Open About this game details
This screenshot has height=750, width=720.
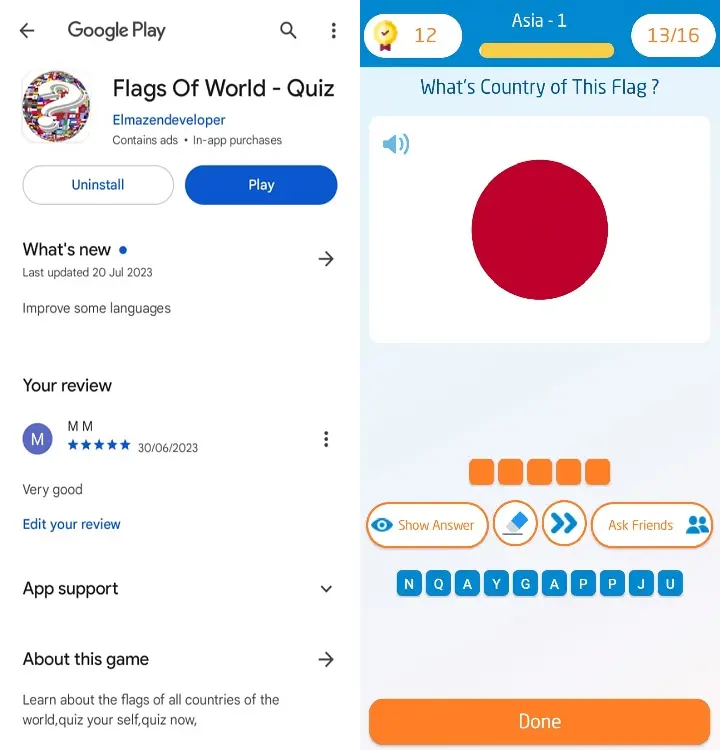[x=326, y=659]
